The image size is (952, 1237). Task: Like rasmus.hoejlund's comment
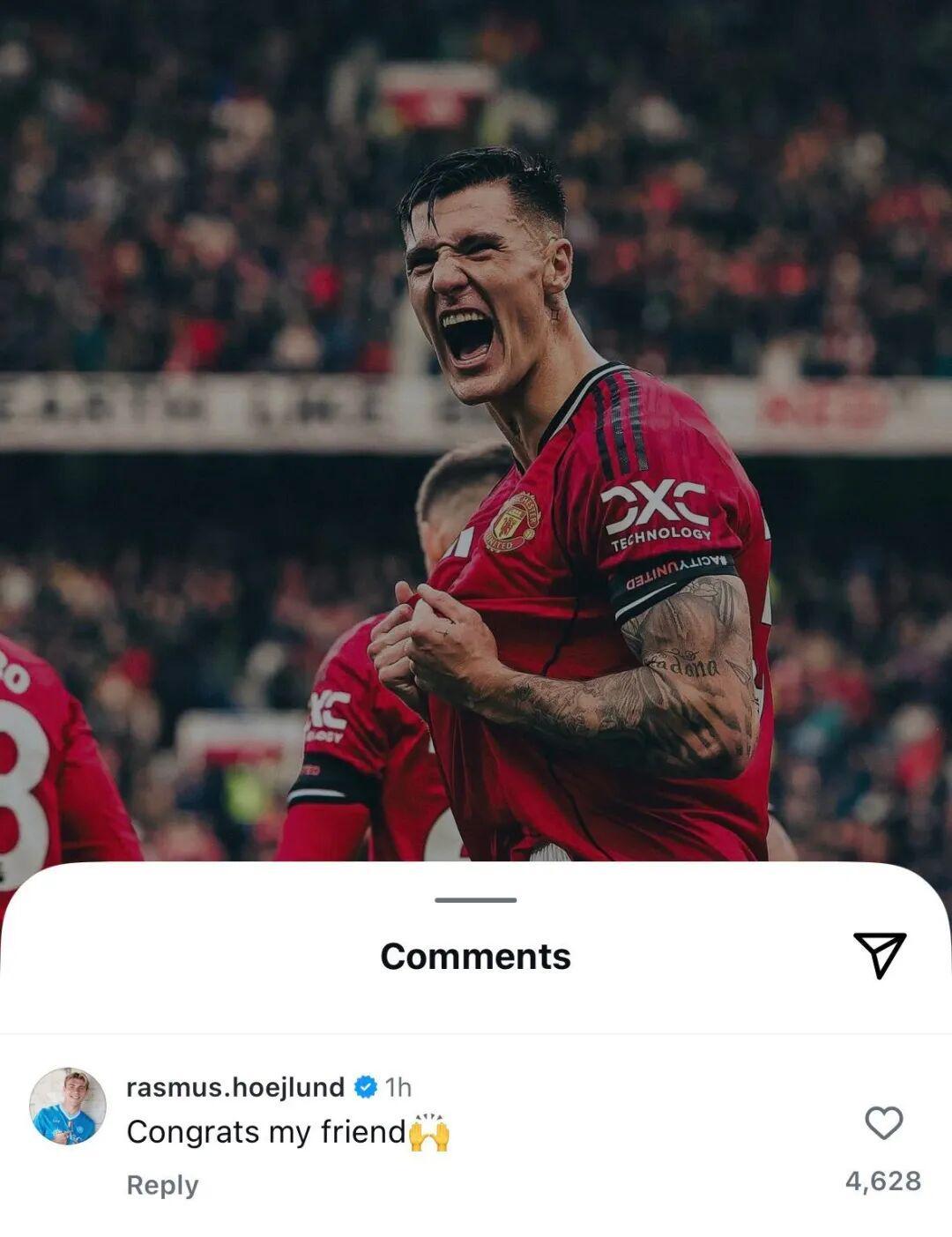pyautogui.click(x=883, y=1123)
